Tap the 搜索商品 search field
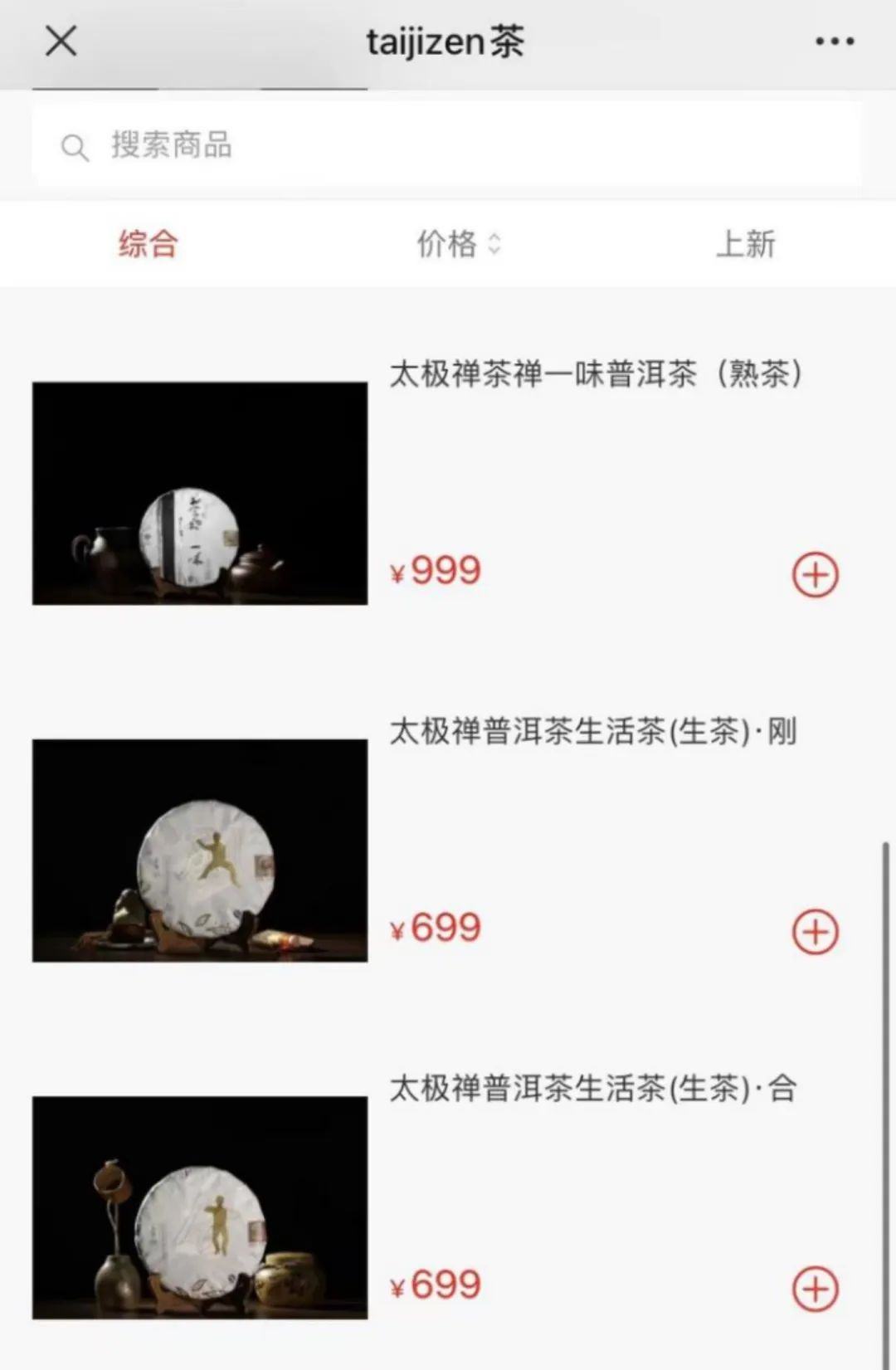Viewport: 896px width, 1370px height. pyautogui.click(x=446, y=146)
